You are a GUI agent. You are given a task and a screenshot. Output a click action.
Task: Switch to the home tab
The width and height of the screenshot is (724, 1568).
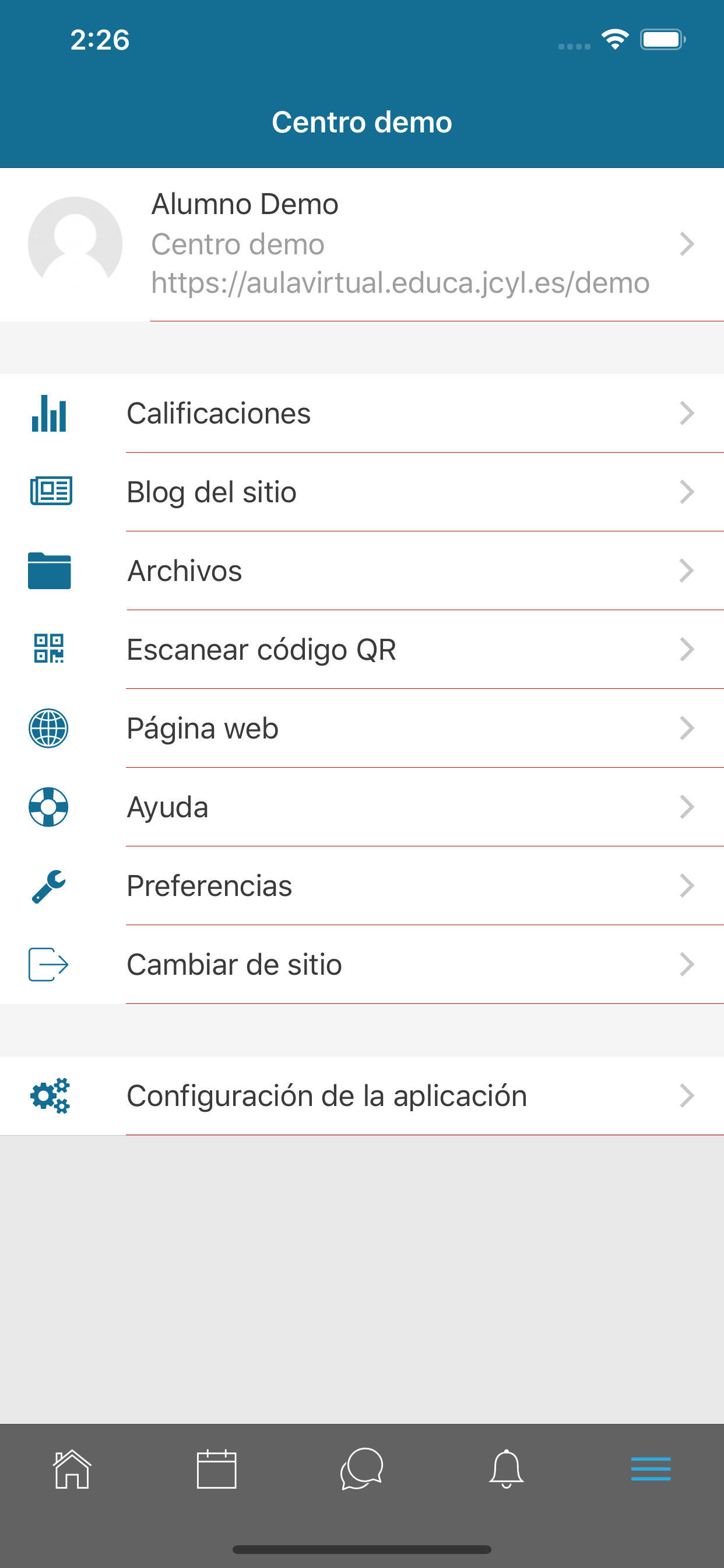72,1469
